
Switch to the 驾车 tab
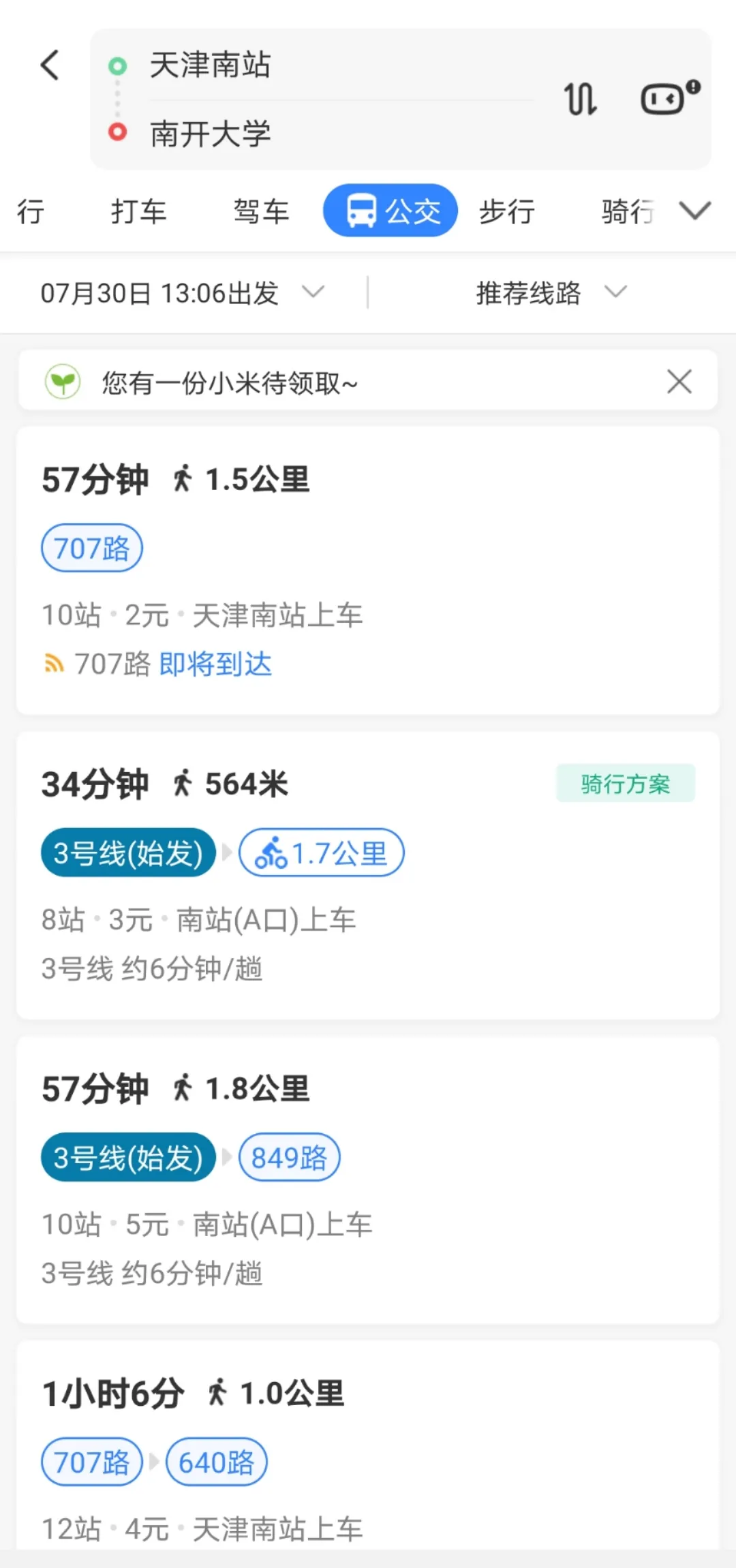click(x=262, y=211)
